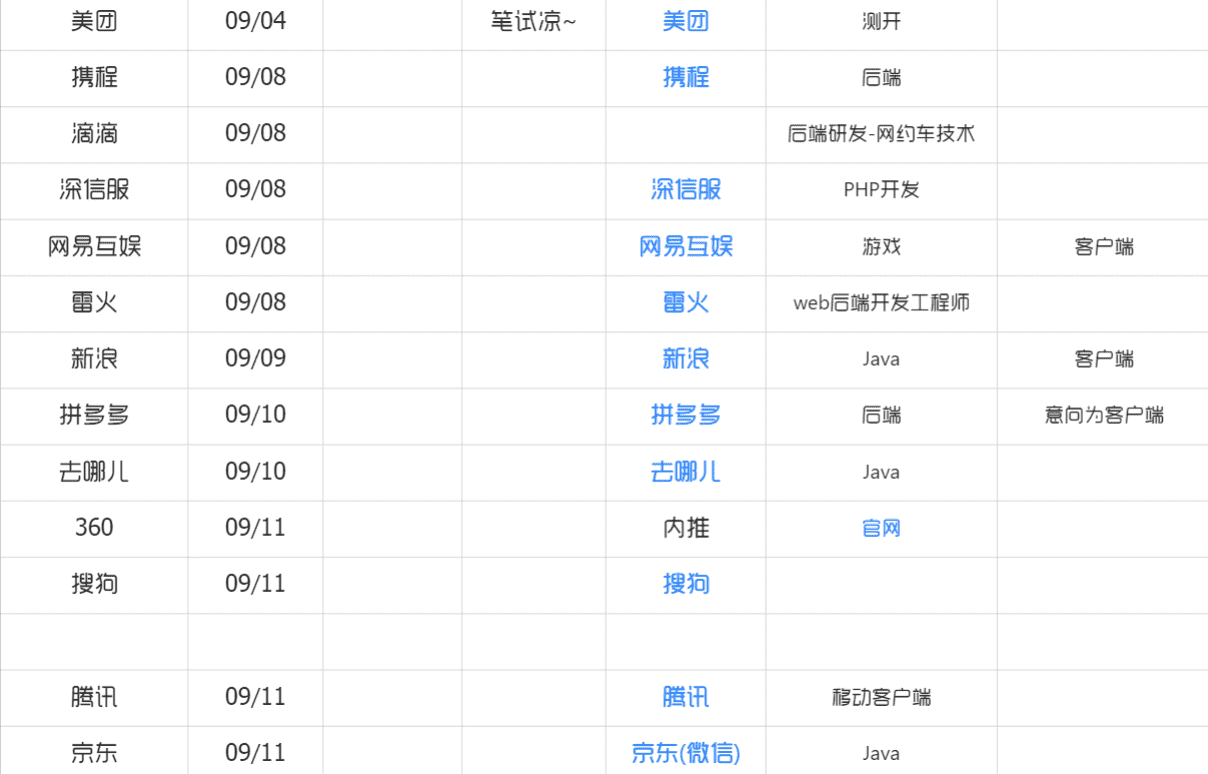Follow the blue 拼多多 link
This screenshot has height=774, width=1208.
(x=685, y=415)
